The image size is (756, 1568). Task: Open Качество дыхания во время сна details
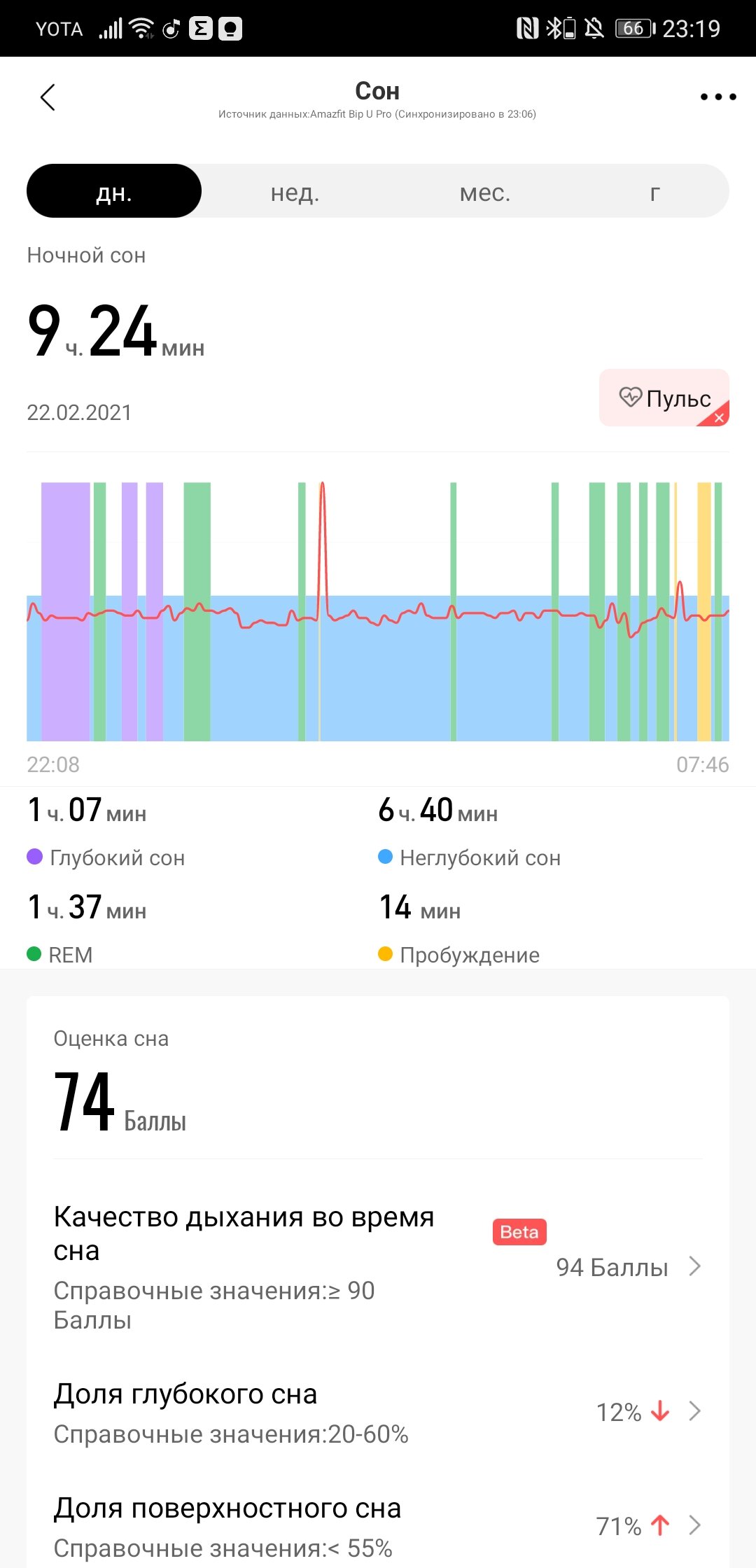(378, 1267)
